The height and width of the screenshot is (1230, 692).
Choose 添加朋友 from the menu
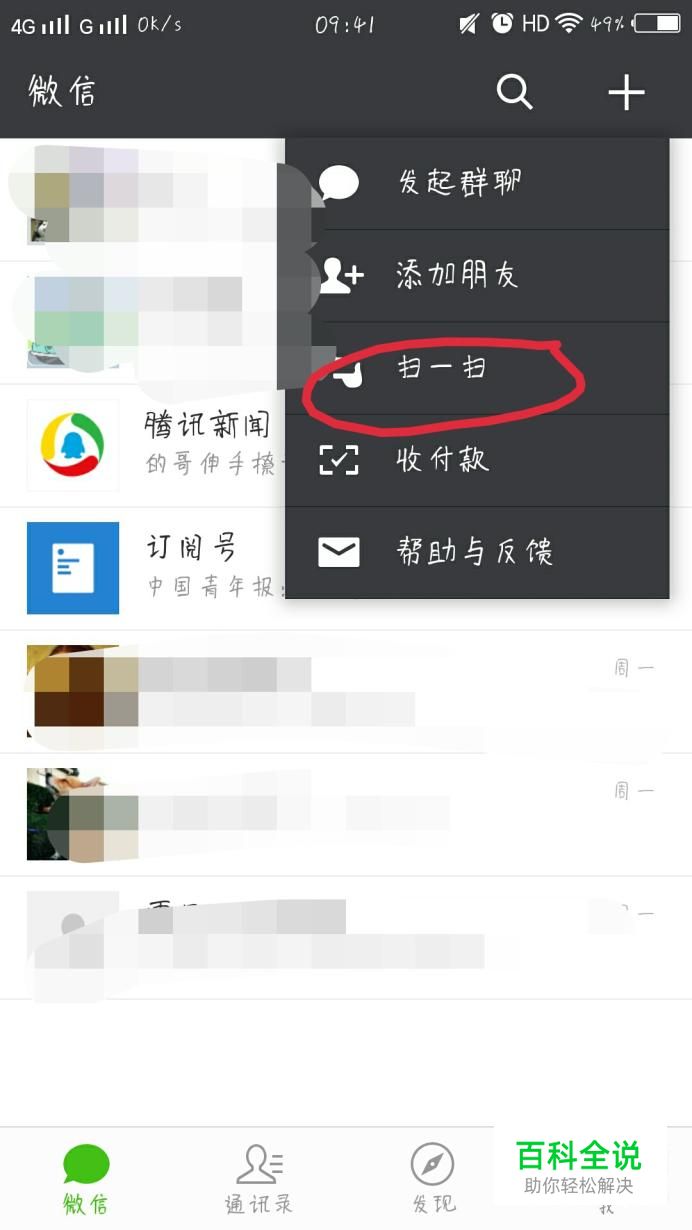[477, 275]
